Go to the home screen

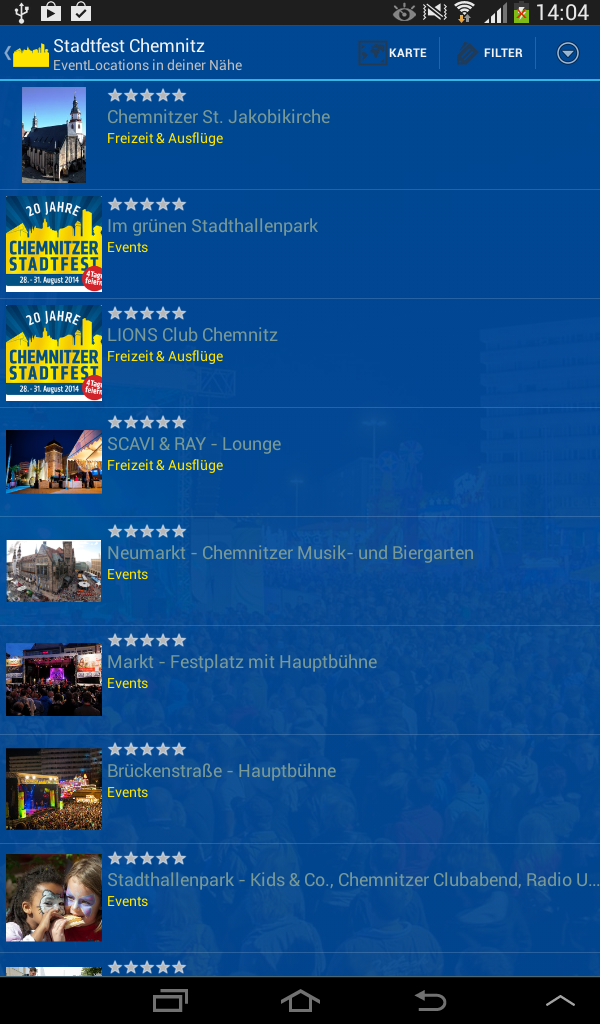click(x=300, y=1000)
